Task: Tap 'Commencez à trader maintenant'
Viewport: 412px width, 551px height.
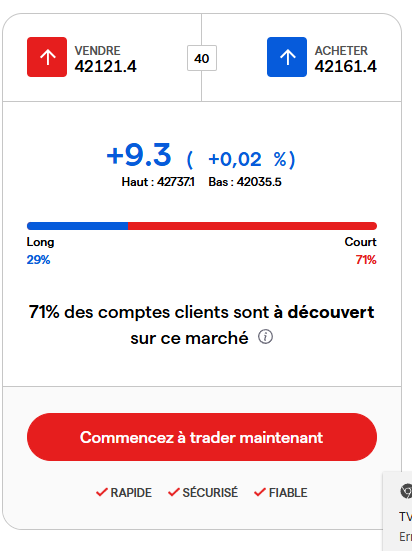Action: pyautogui.click(x=202, y=437)
